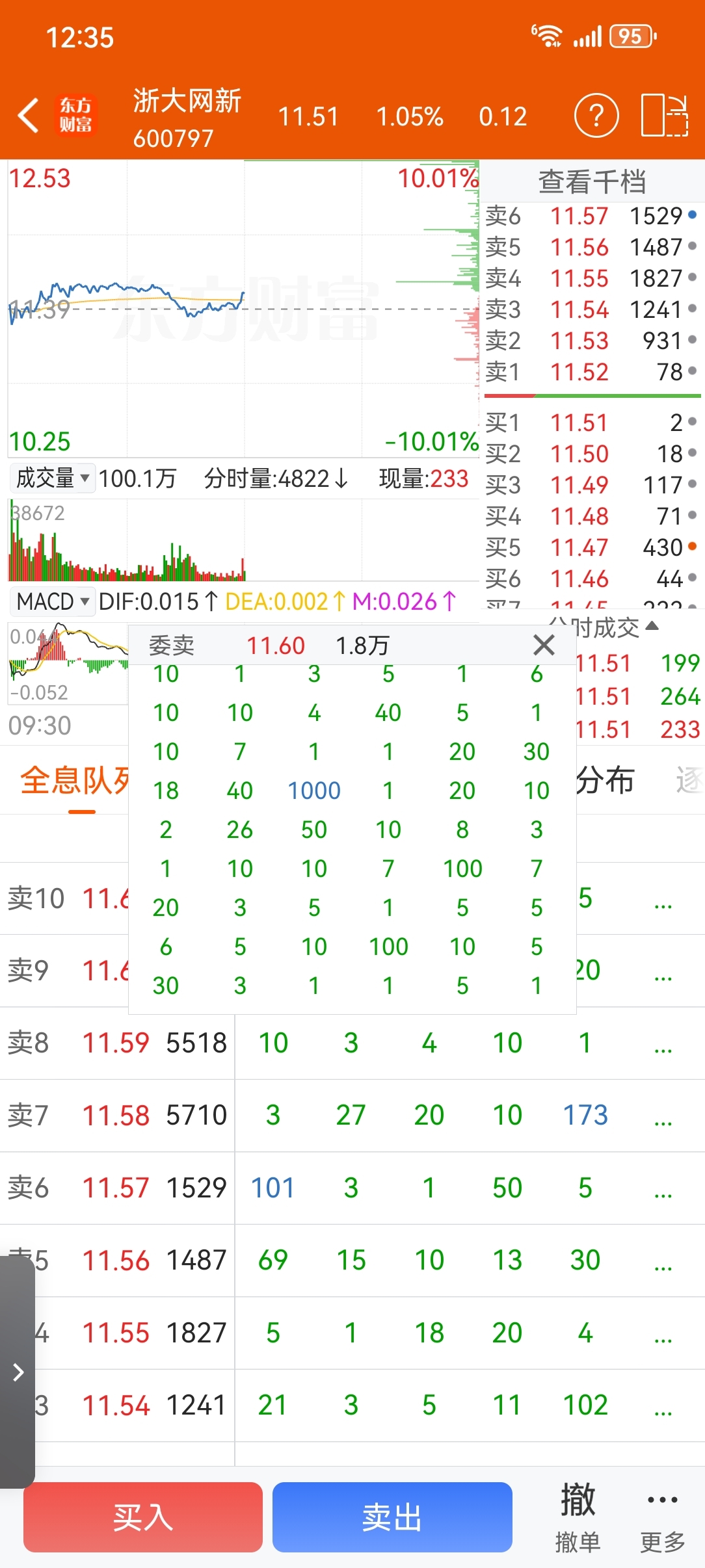Expand the 成交量 indicator dropdown
The image size is (705, 1568).
(52, 478)
